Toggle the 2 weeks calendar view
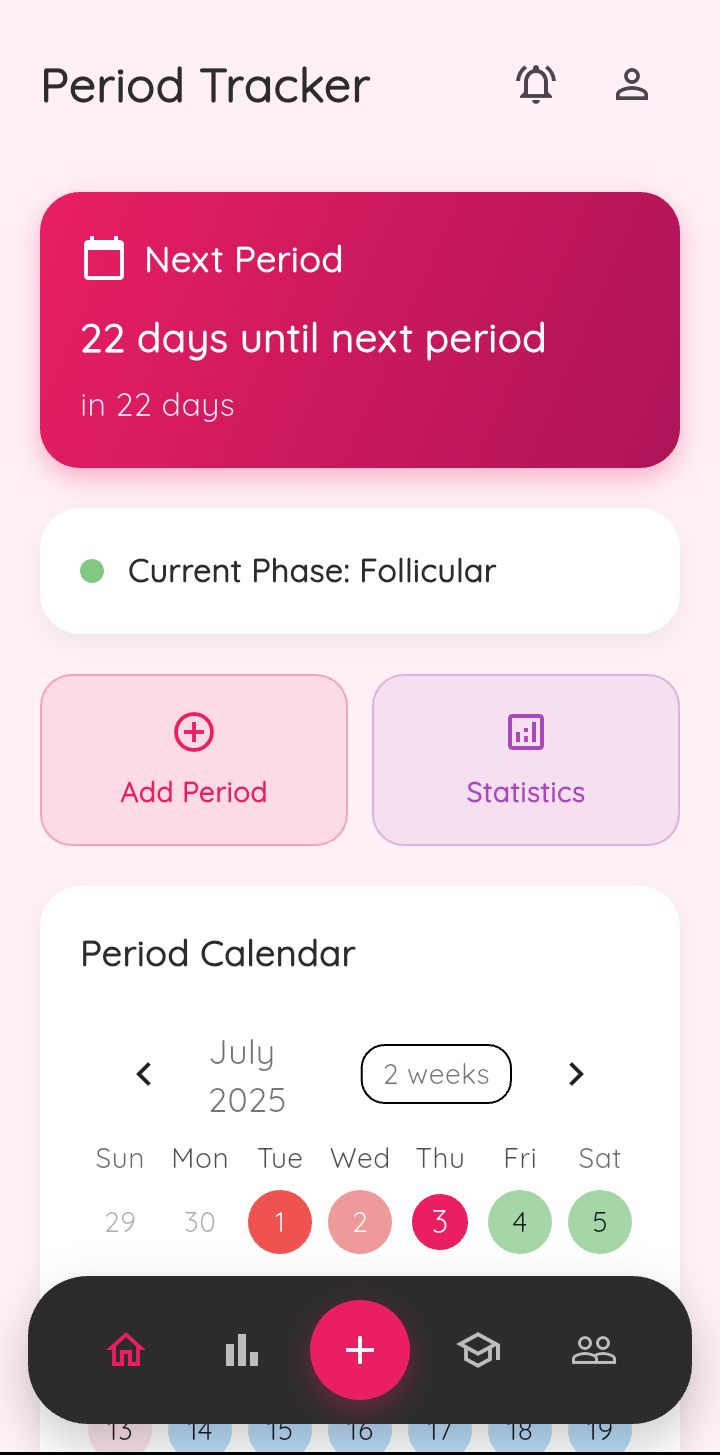 [436, 1075]
